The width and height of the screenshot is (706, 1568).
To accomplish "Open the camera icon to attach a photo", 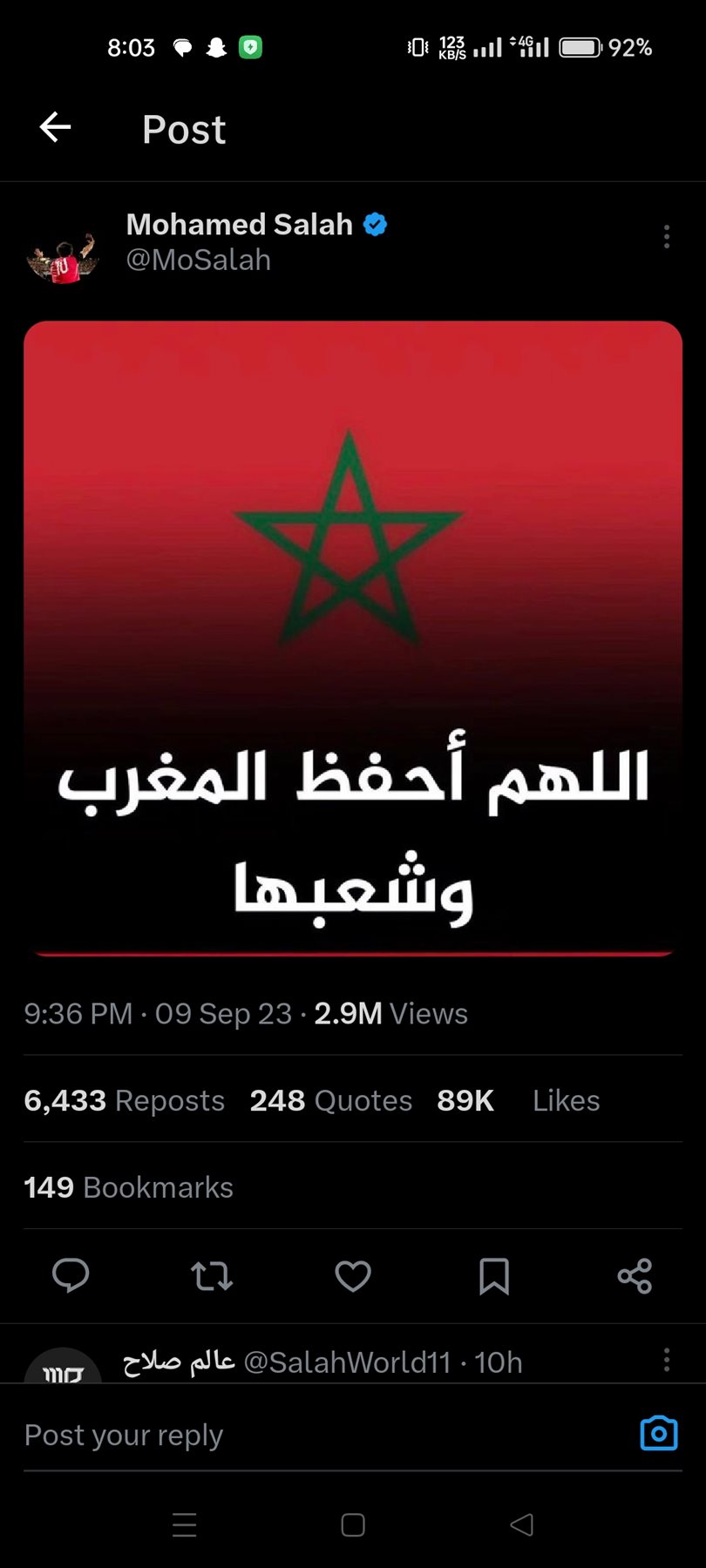I will pos(659,1433).
